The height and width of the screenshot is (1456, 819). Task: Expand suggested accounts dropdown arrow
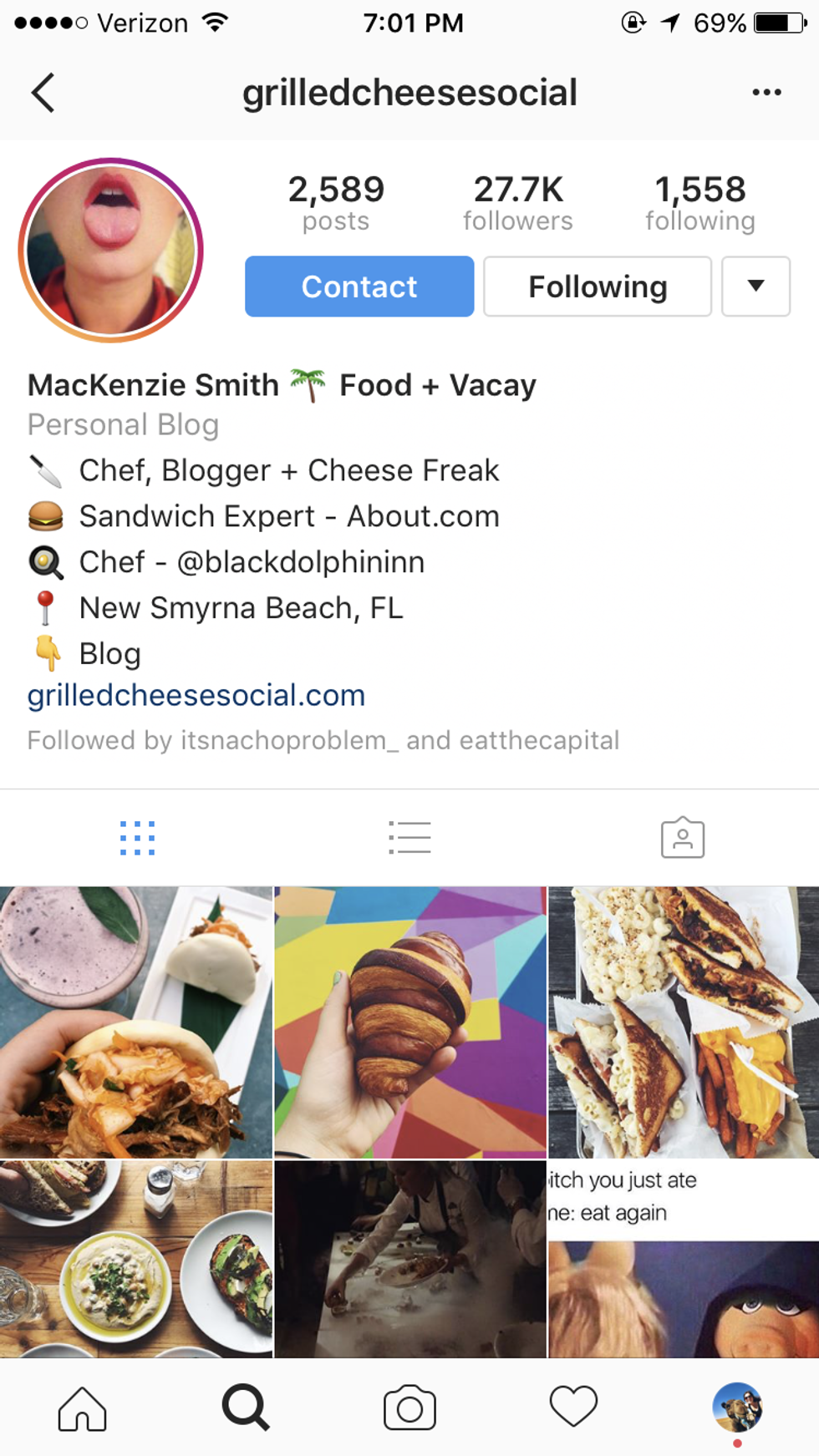click(755, 287)
